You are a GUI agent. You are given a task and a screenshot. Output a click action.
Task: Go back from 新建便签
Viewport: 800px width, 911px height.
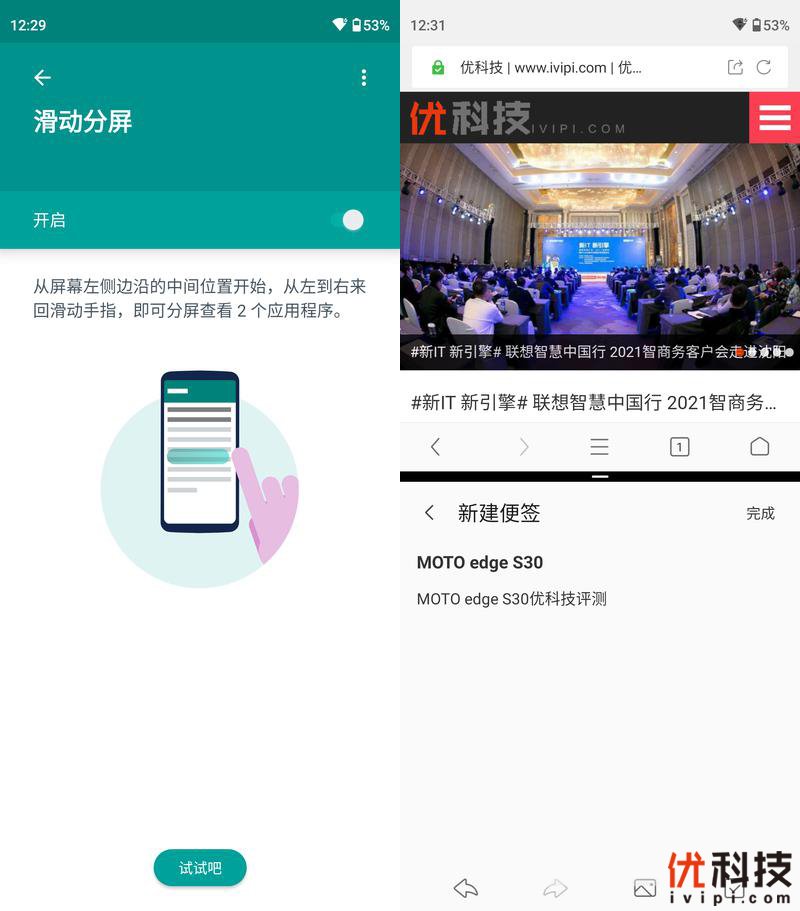[x=430, y=513]
